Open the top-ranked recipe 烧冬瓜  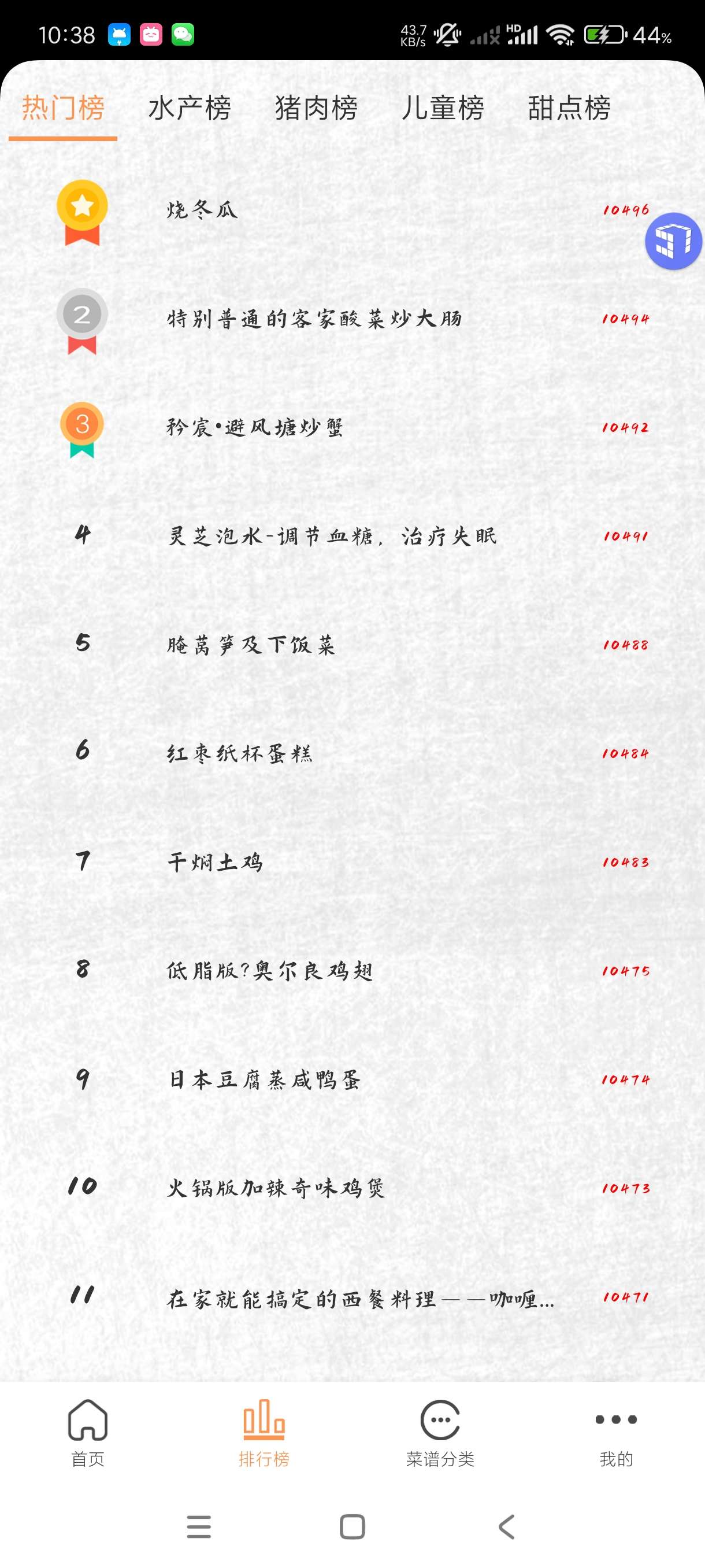[202, 210]
